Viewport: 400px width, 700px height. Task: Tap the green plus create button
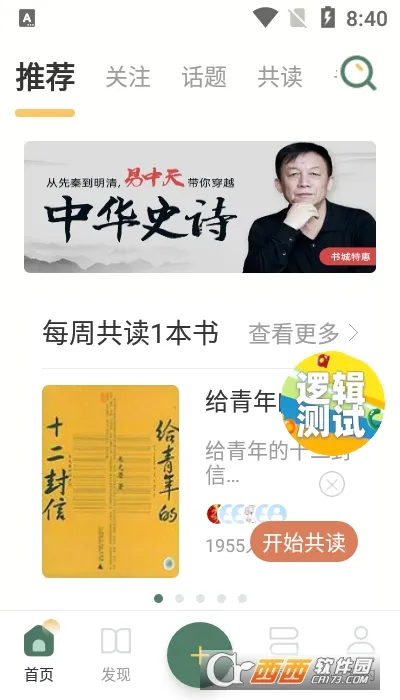coord(200,655)
